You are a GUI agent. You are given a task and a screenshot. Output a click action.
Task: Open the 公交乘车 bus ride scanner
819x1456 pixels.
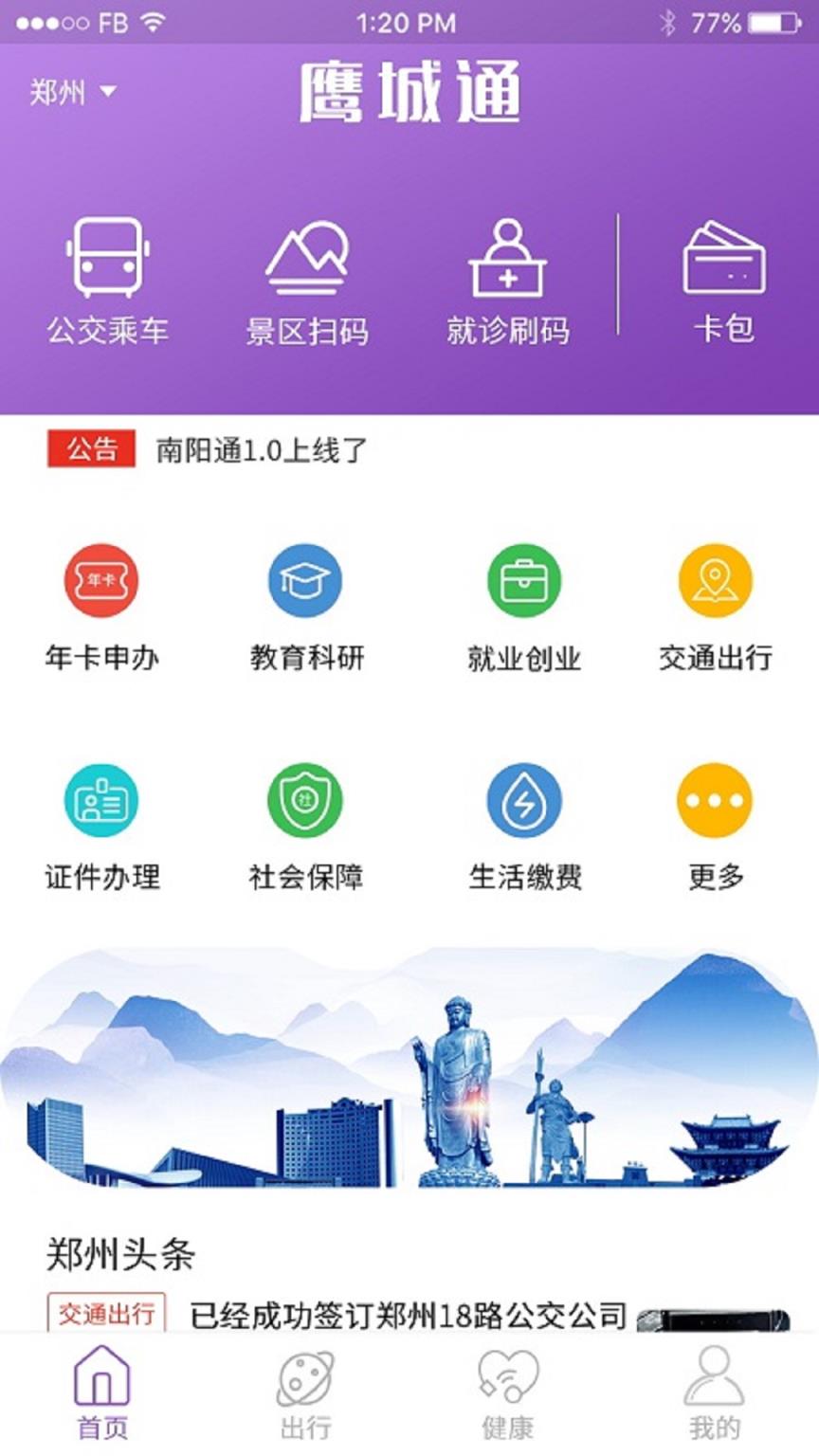[x=107, y=275]
